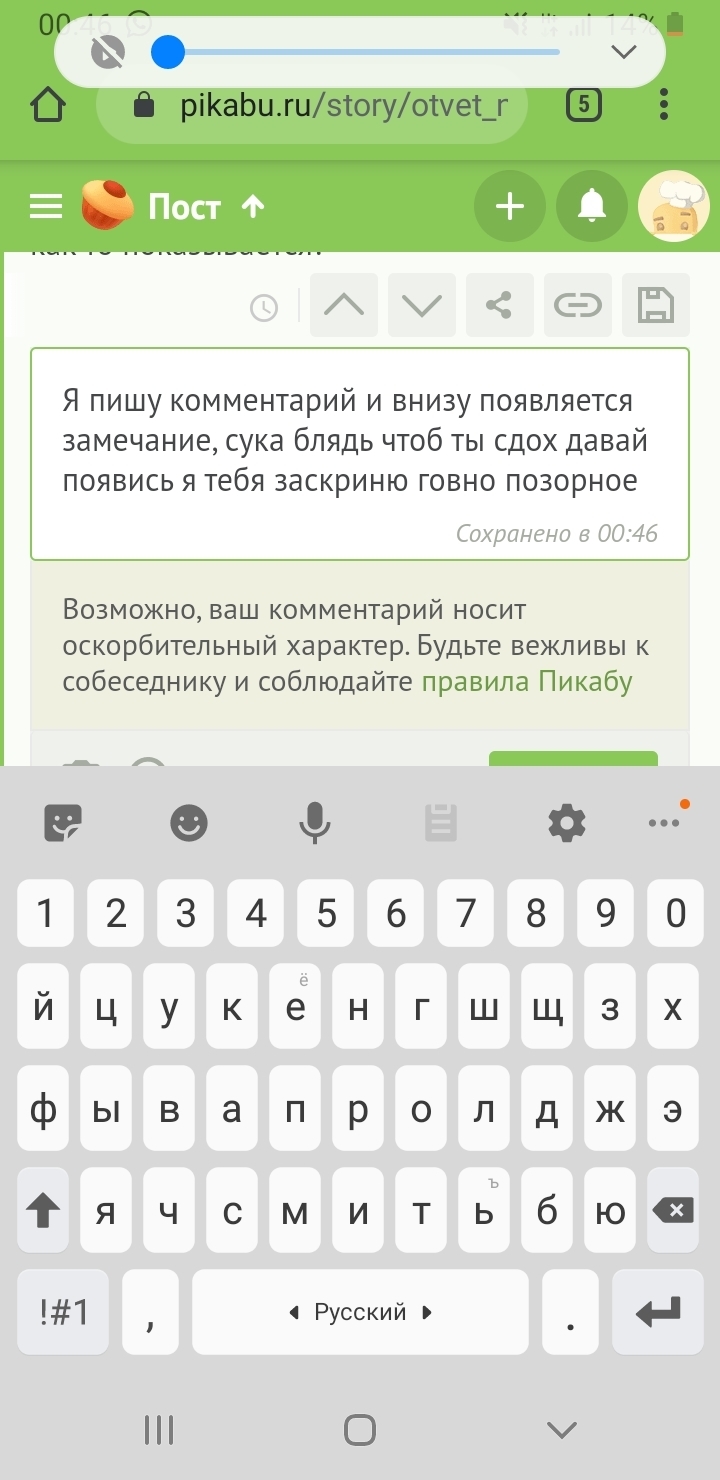The image size is (720, 1480).
Task: Open the user profile avatar
Action: tap(674, 206)
